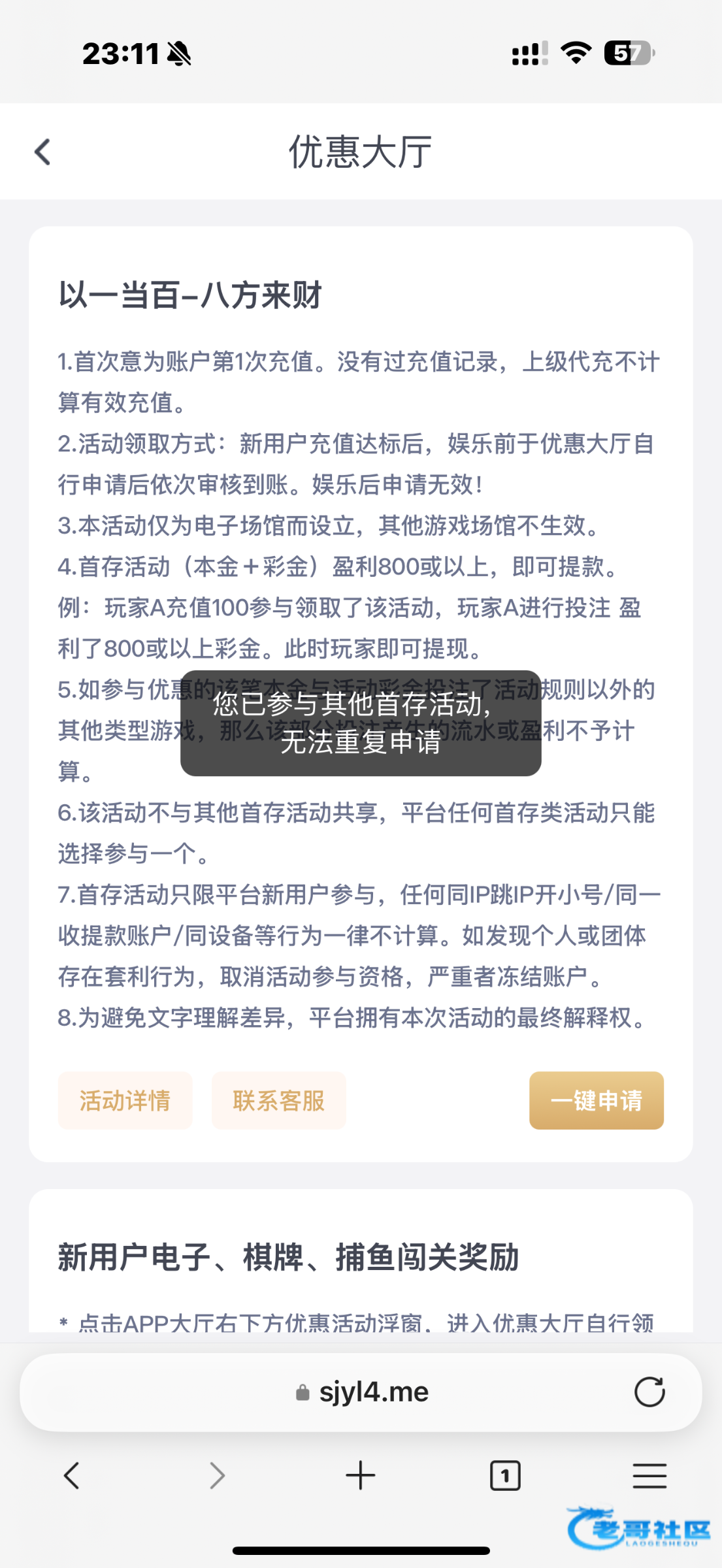
Task: Go back from 优惠大厅 page
Action: tap(42, 152)
